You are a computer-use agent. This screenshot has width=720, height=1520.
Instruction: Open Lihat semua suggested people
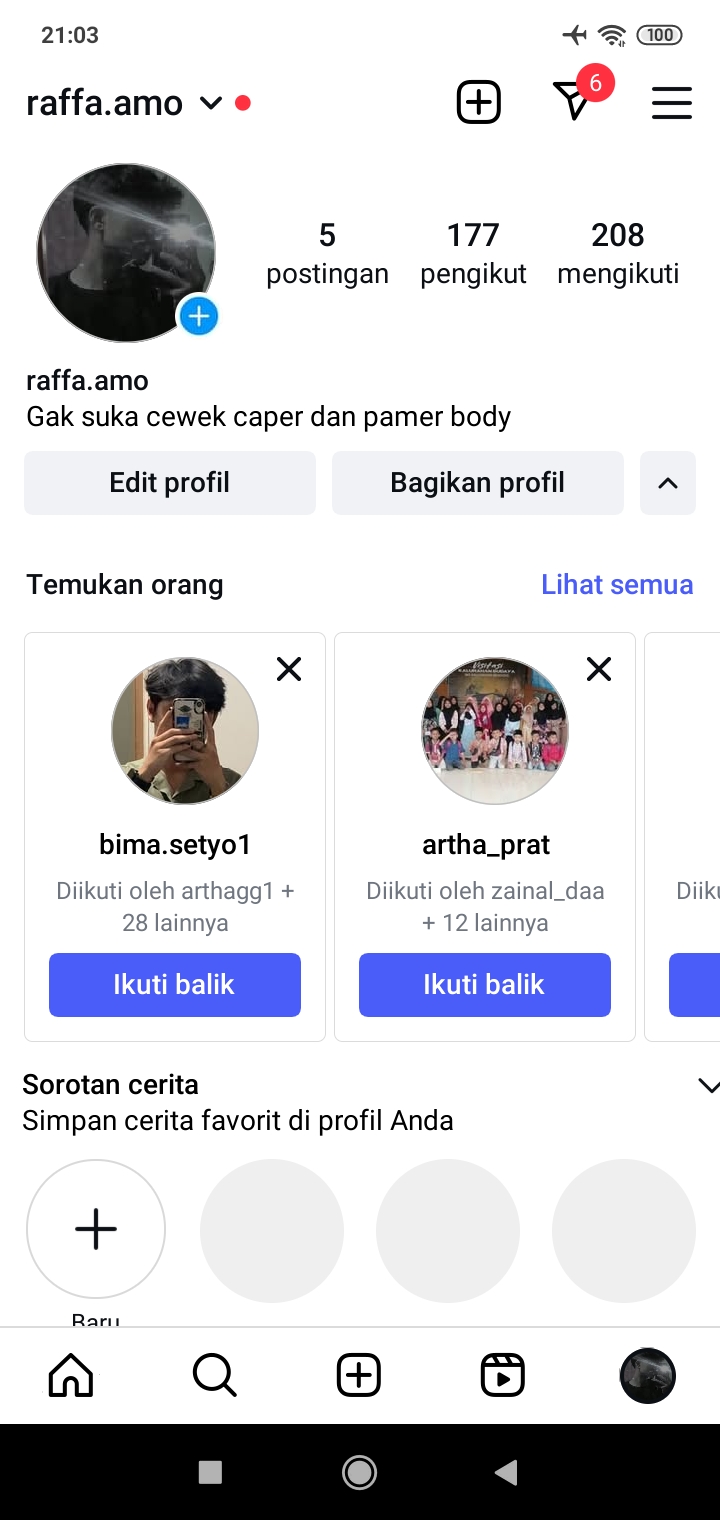point(616,584)
